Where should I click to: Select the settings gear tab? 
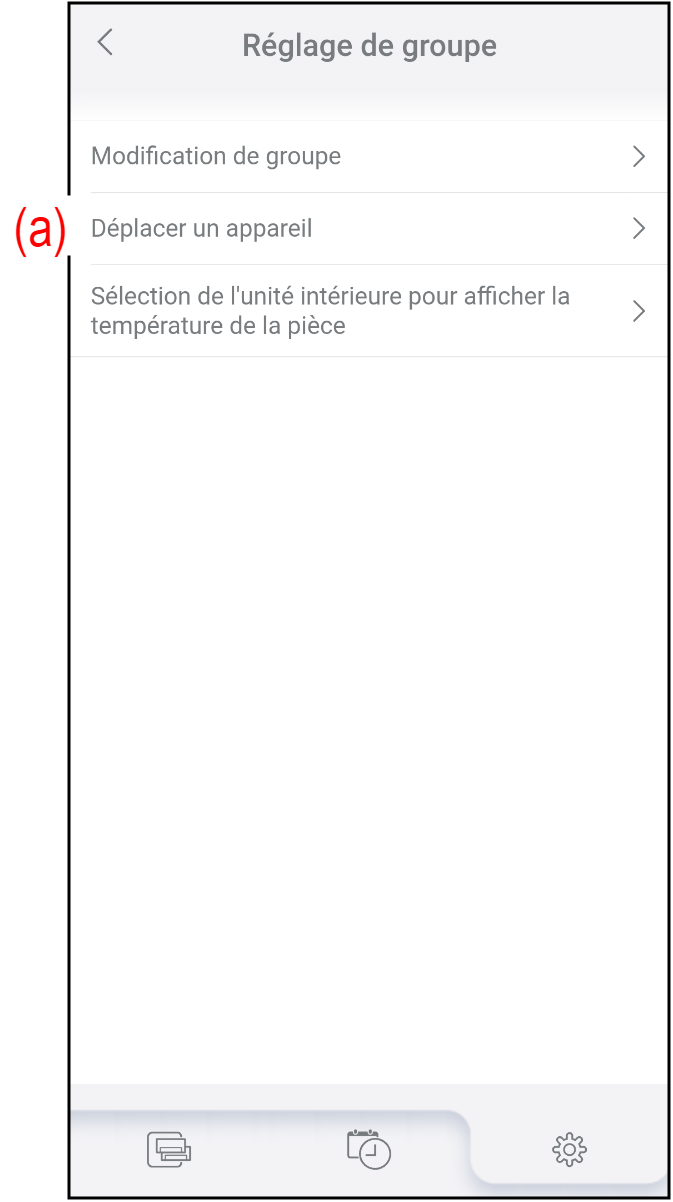point(569,1149)
